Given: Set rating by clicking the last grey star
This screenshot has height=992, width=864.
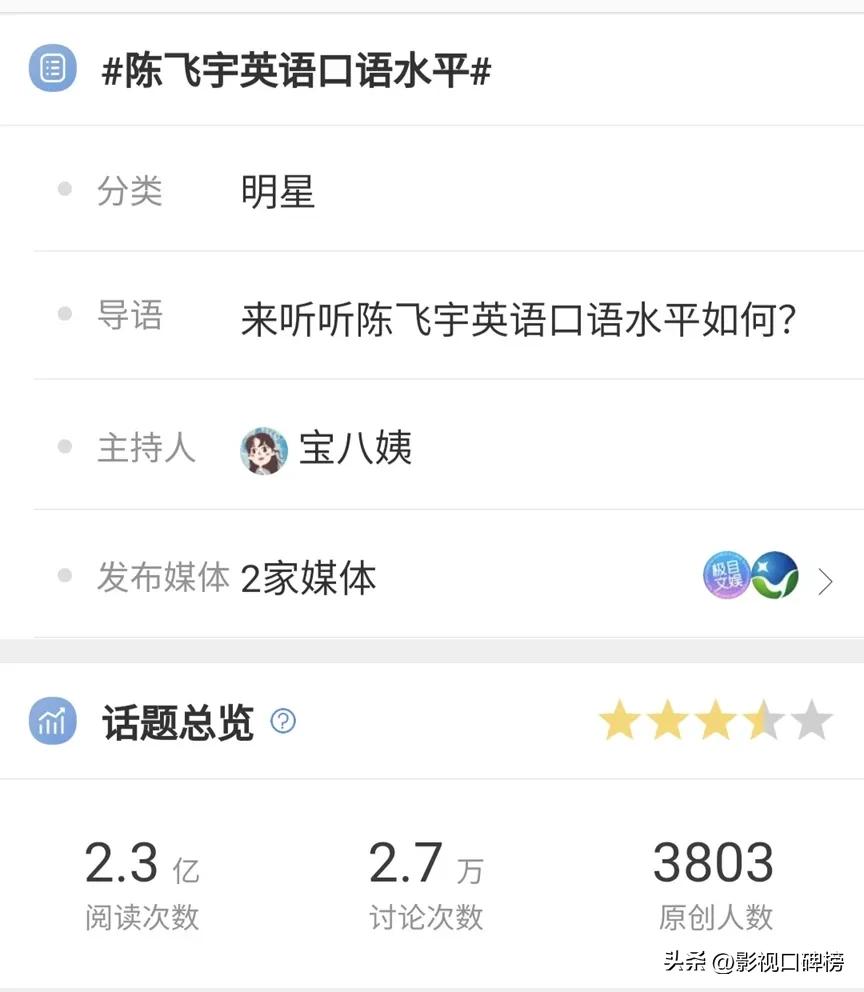Looking at the screenshot, I should 812,718.
